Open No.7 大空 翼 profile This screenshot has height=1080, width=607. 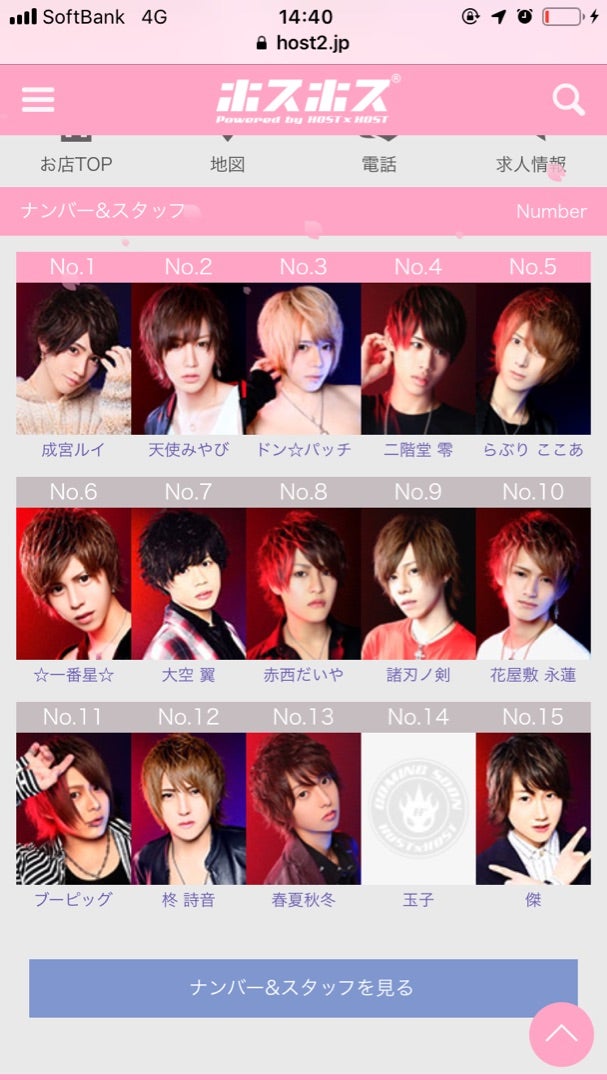(x=188, y=583)
